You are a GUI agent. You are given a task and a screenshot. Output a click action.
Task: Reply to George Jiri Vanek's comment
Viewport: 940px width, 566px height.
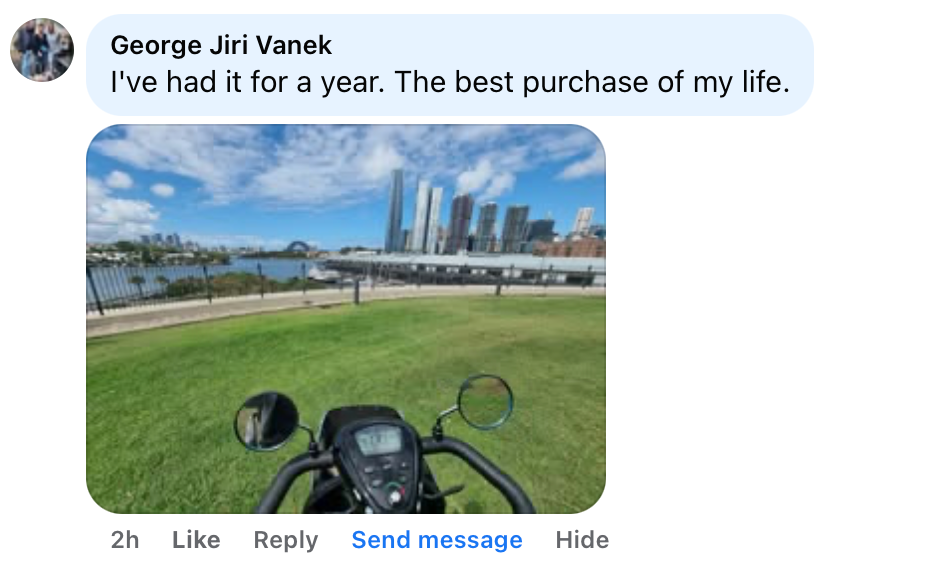(285, 540)
